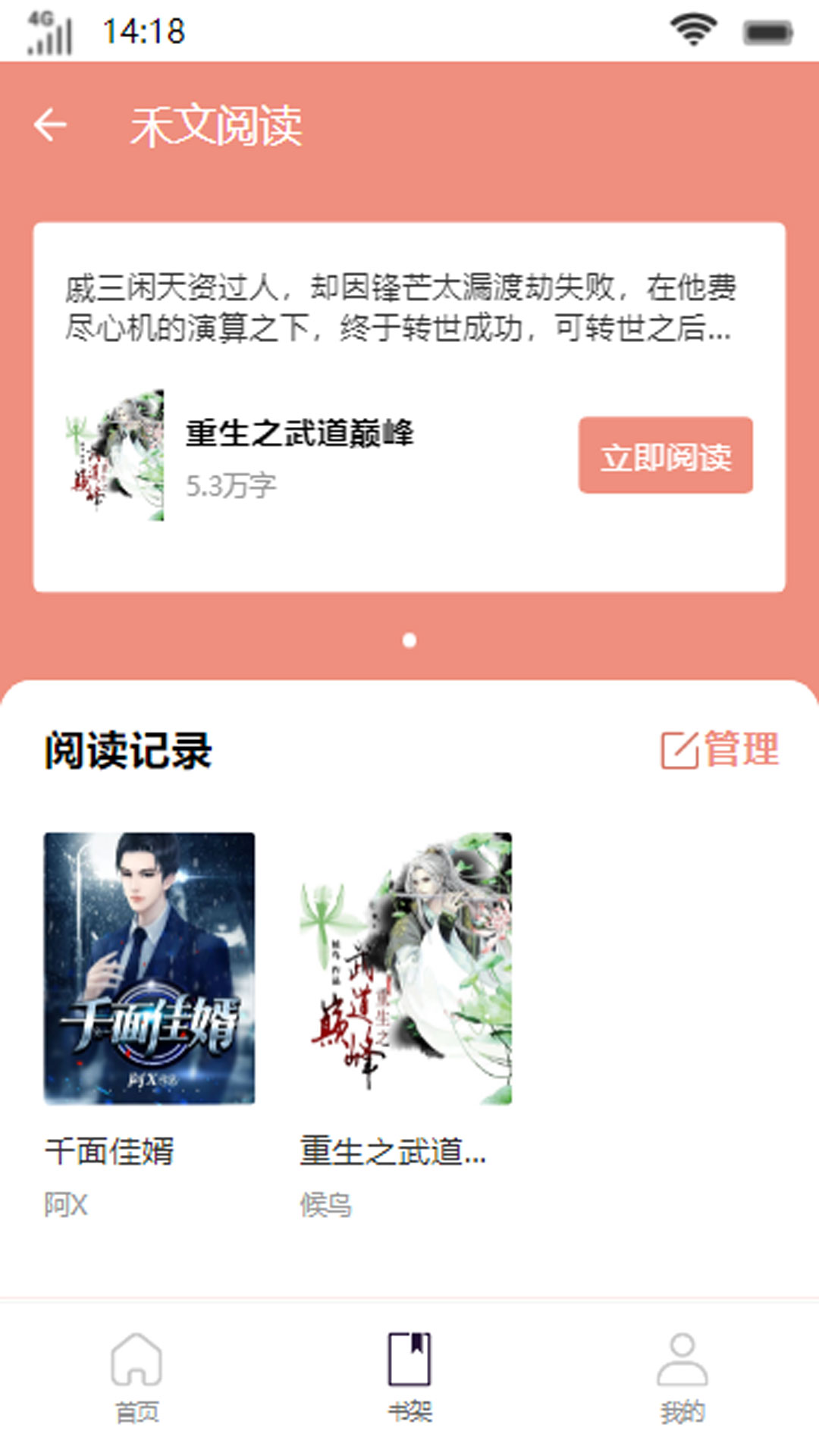
Task: Select the 书架 tab
Action: click(x=409, y=1376)
